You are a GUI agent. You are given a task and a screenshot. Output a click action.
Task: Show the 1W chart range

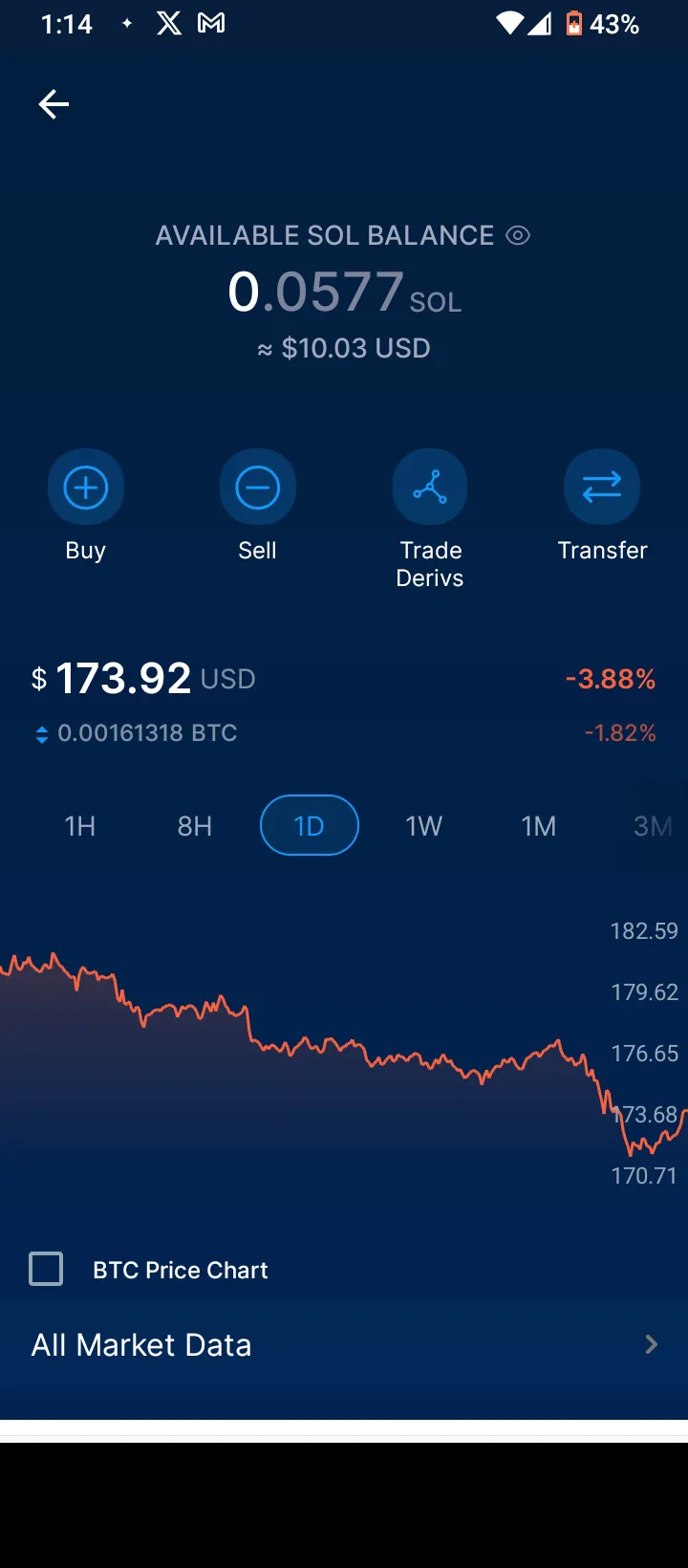[x=424, y=826]
